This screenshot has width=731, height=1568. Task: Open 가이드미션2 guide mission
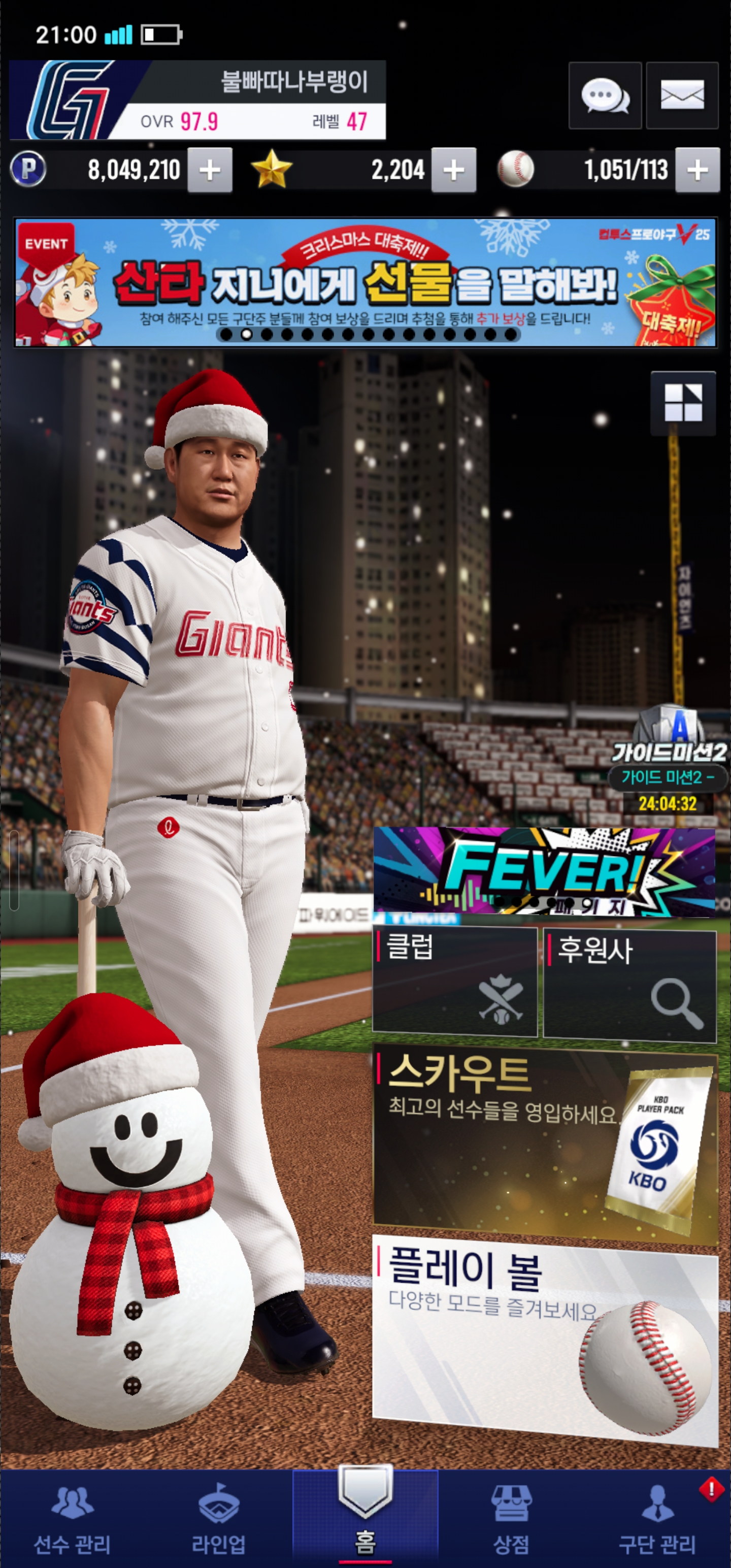pos(669,761)
